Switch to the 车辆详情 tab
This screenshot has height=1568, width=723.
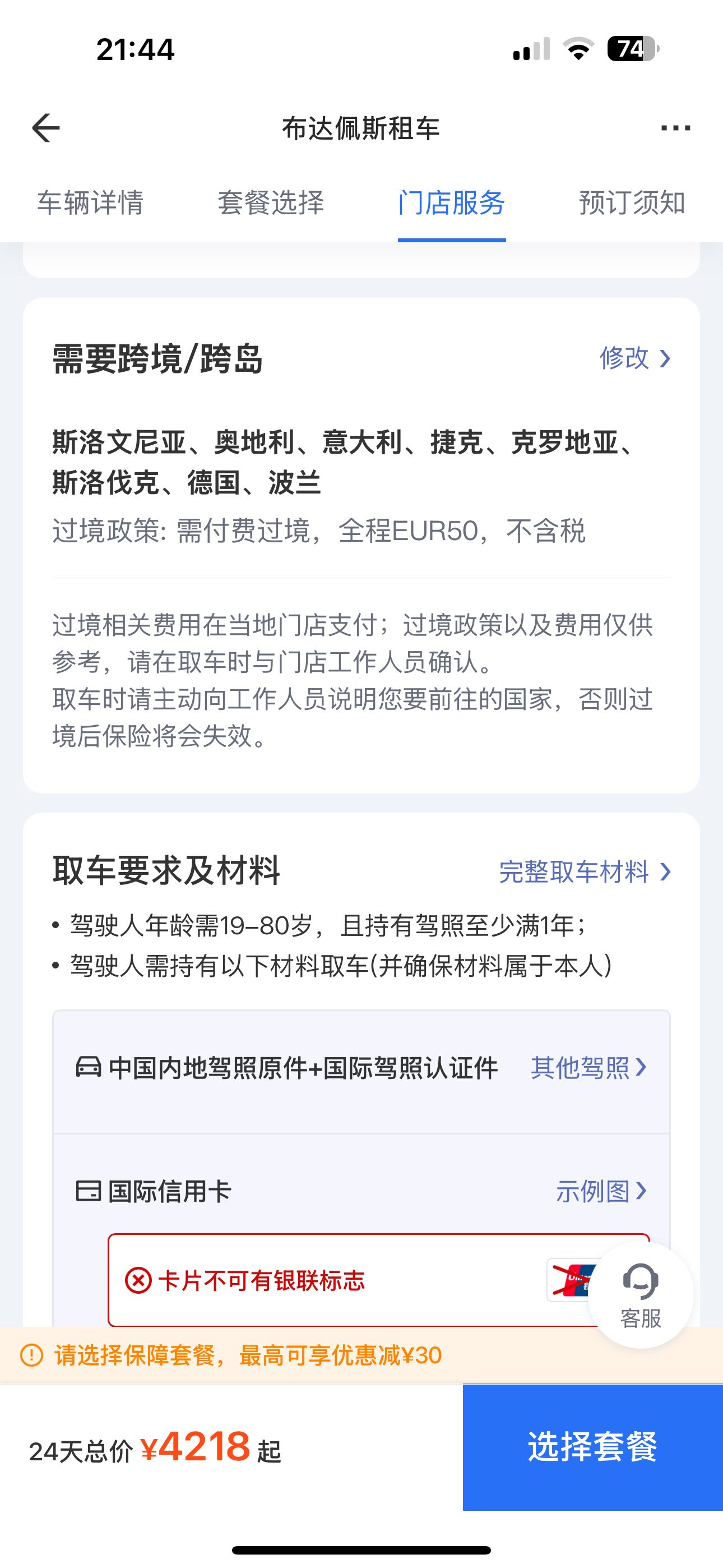[x=90, y=202]
